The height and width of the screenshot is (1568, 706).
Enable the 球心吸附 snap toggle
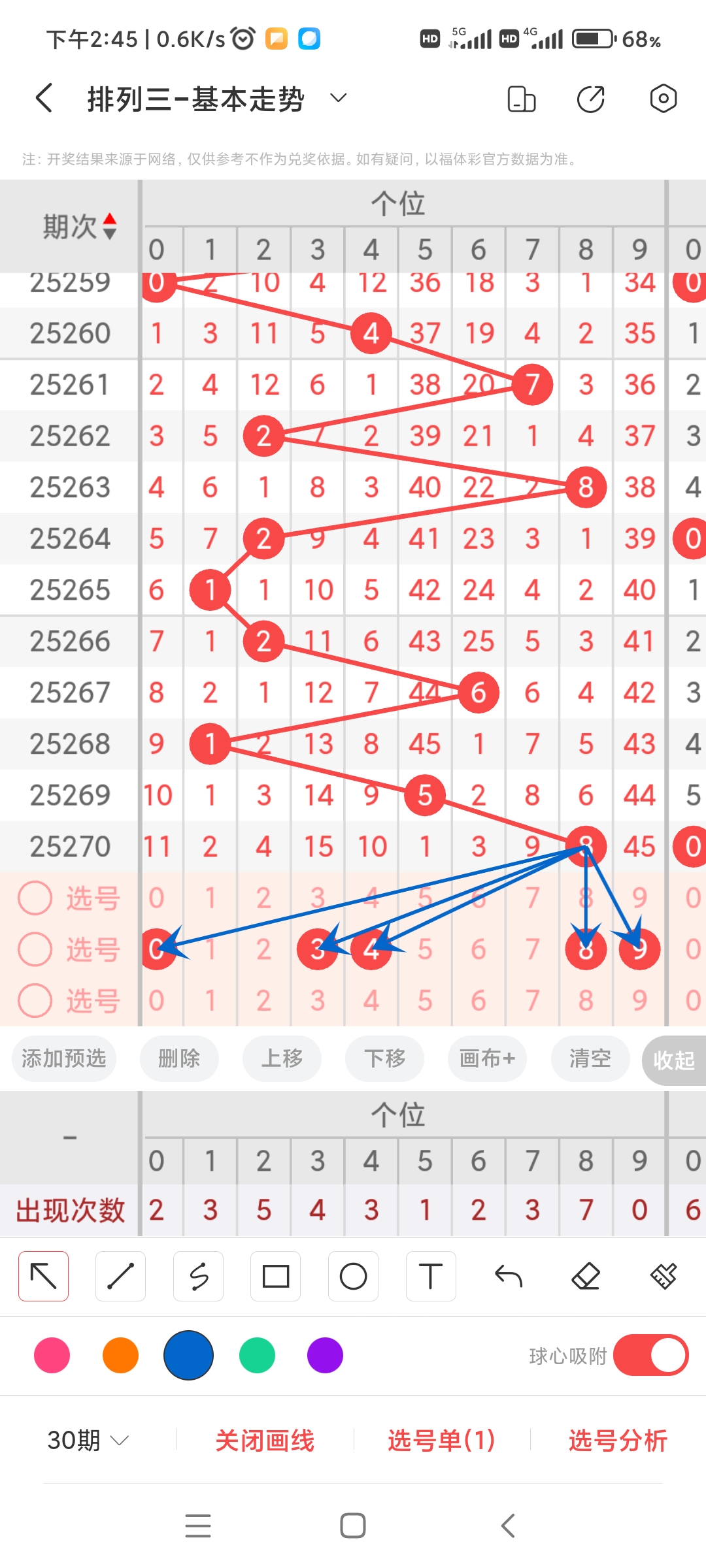[650, 1356]
